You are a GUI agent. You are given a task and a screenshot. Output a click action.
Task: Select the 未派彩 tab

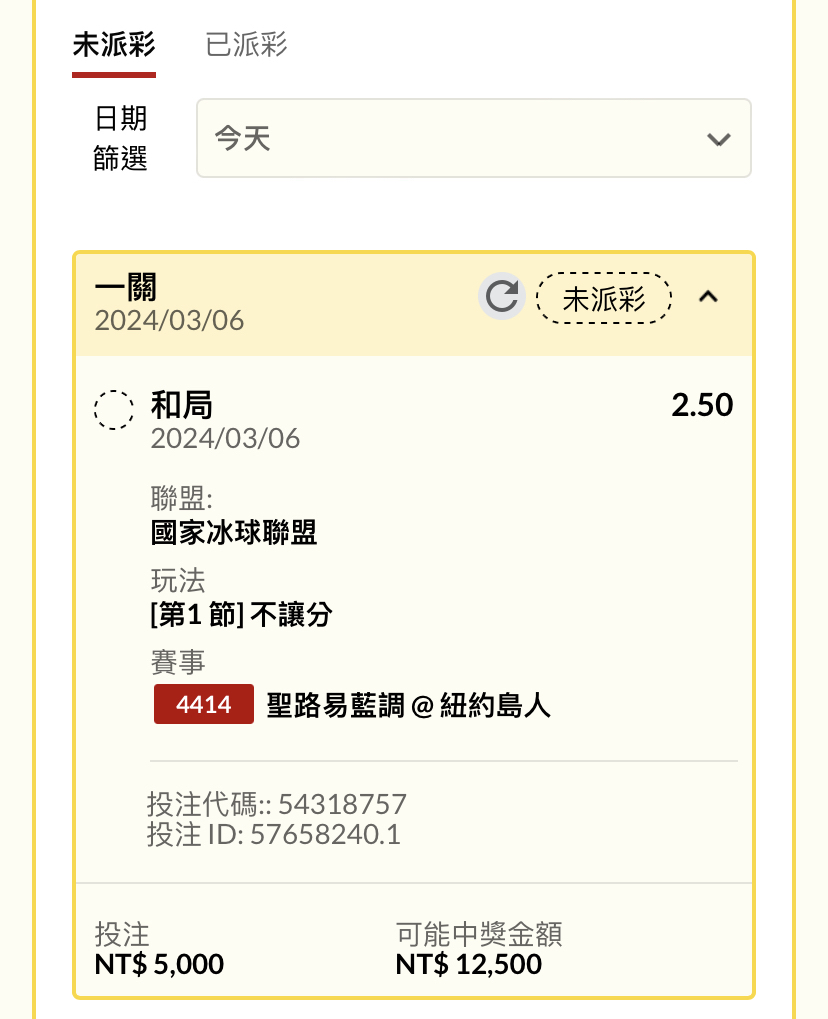pyautogui.click(x=114, y=45)
